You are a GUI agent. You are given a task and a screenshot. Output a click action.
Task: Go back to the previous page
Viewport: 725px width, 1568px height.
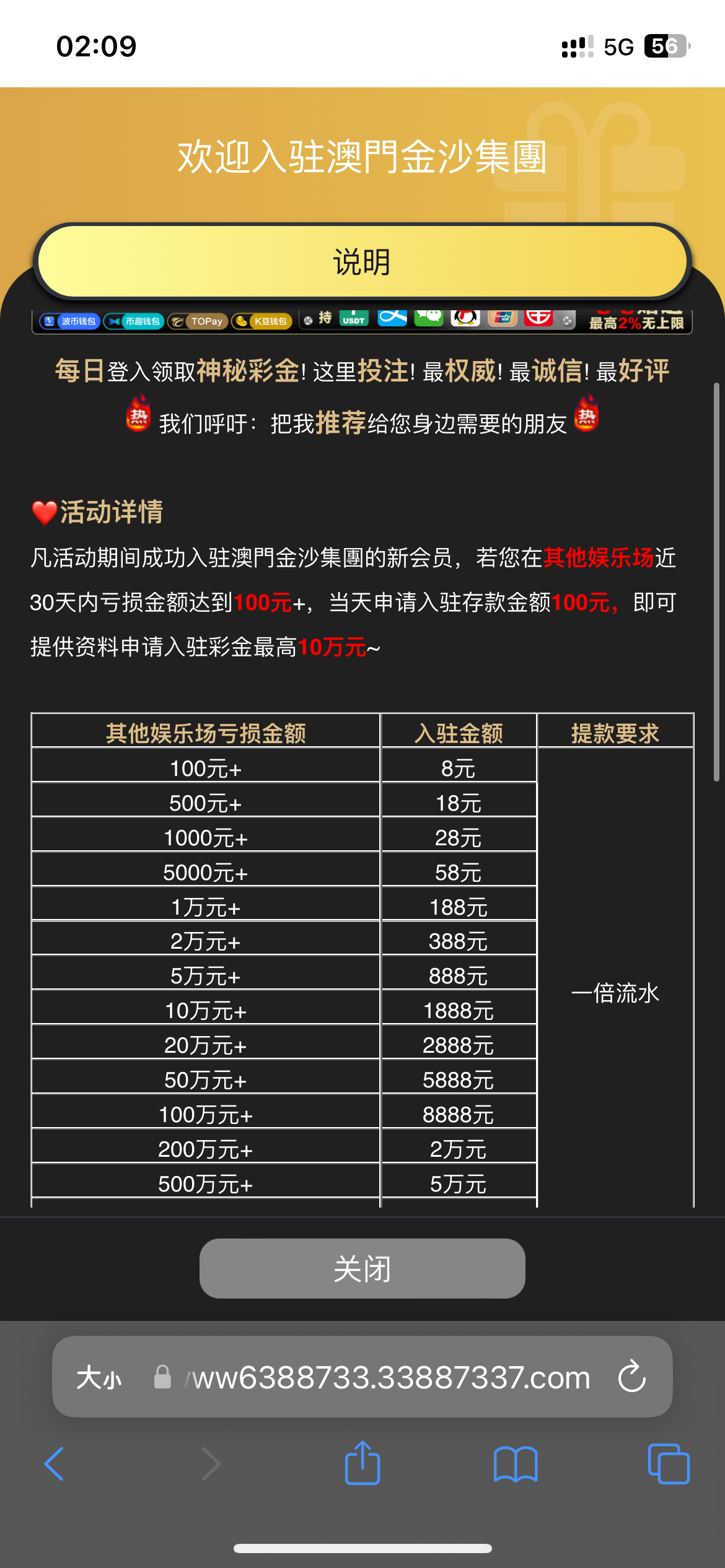pyautogui.click(x=55, y=1464)
